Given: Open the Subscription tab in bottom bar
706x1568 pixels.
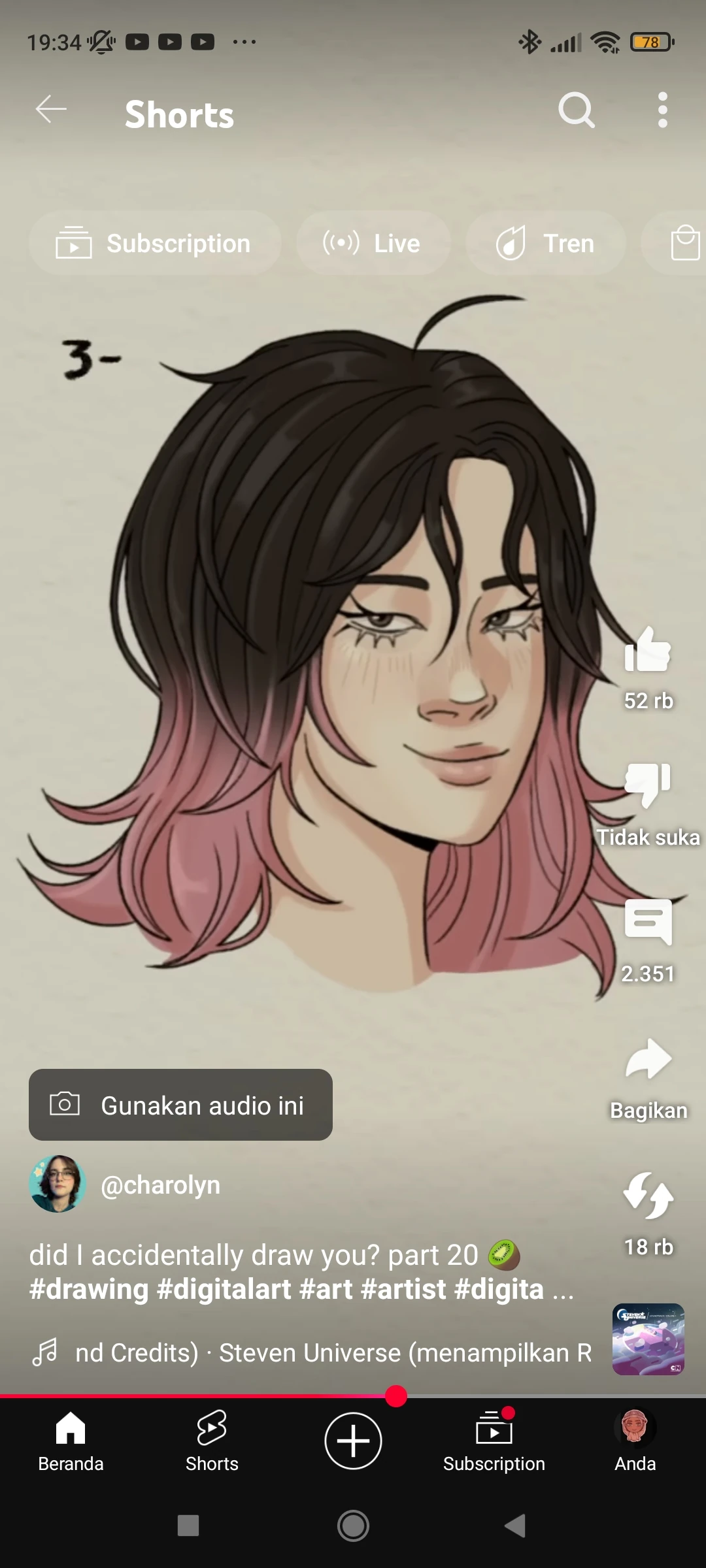Looking at the screenshot, I should click(x=494, y=1441).
